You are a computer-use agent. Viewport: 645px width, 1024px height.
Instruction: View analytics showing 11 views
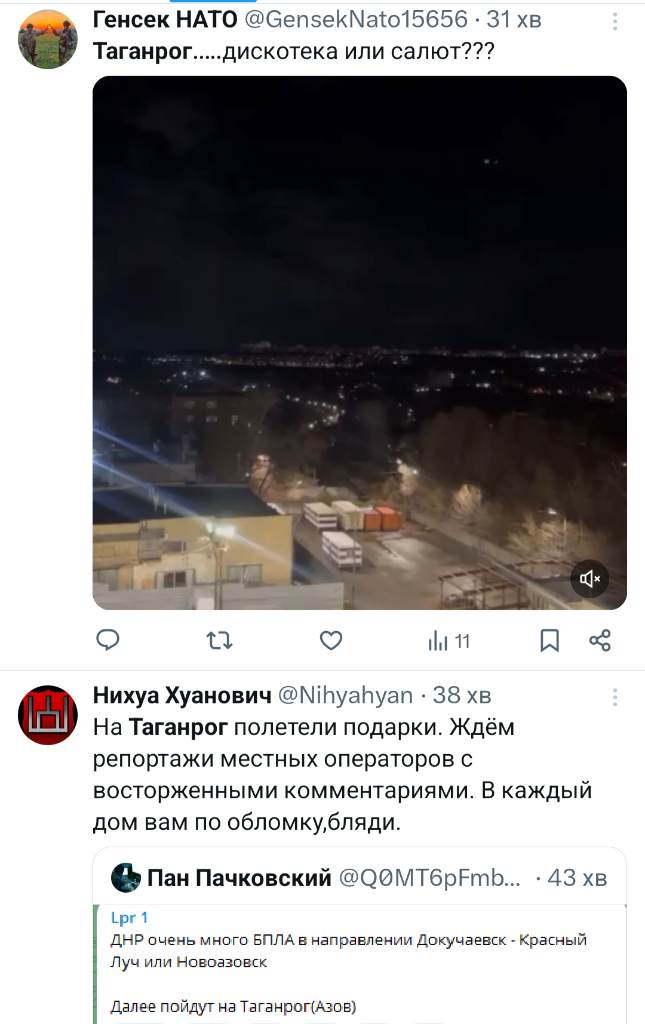click(x=449, y=641)
